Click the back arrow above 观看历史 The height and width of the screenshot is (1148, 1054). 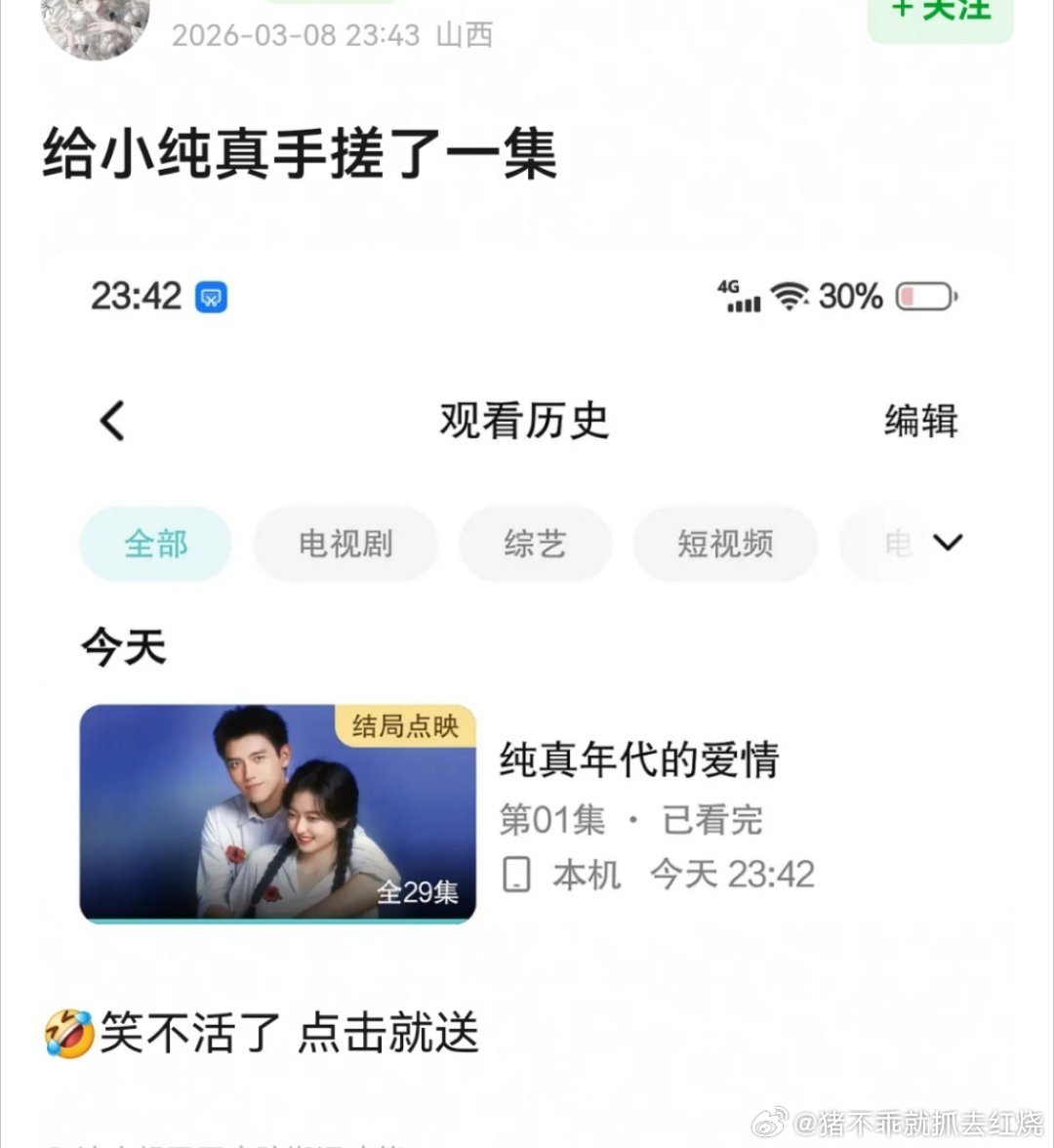point(110,420)
